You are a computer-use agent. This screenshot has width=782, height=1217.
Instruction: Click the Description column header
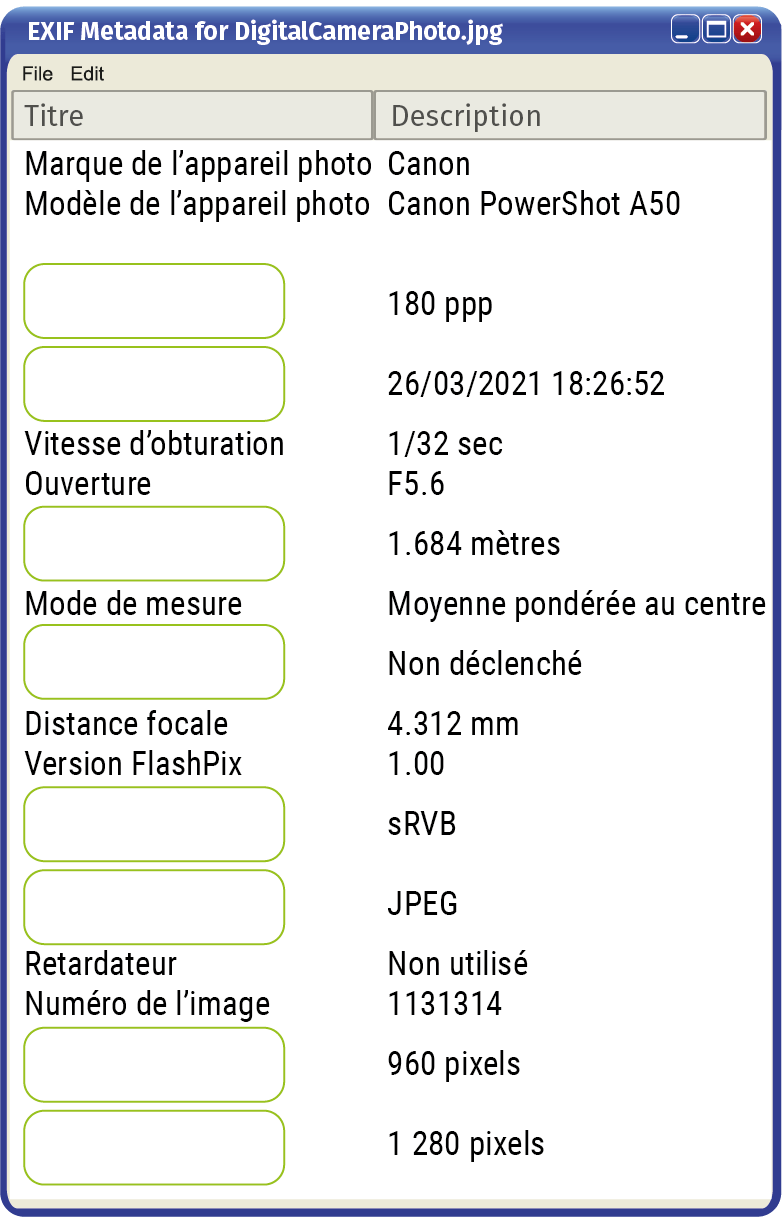coord(568,115)
